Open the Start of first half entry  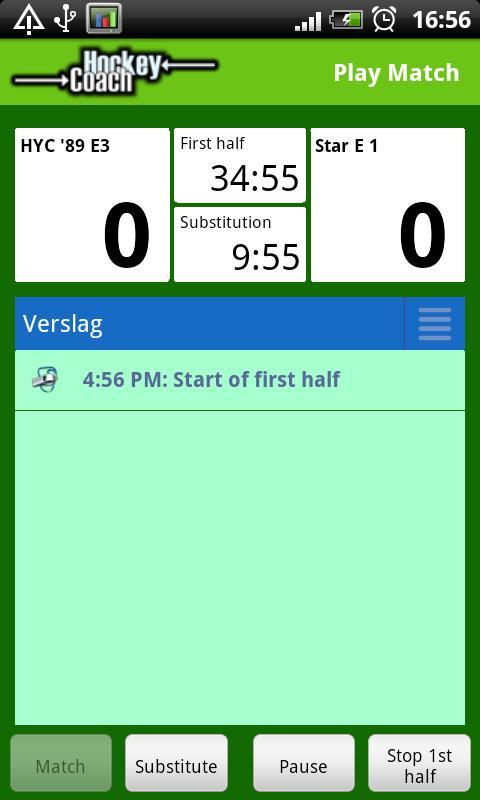click(240, 380)
